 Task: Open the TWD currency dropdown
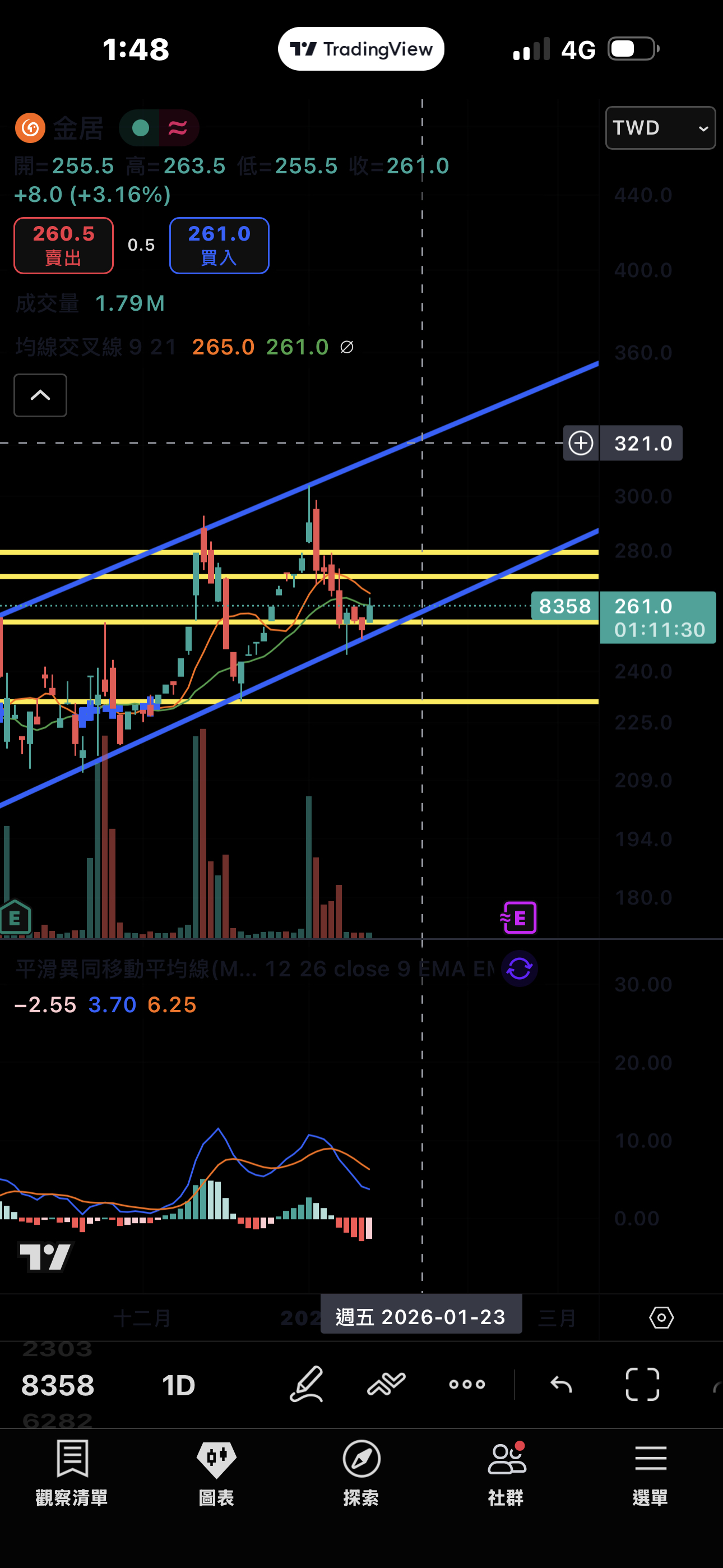660,128
